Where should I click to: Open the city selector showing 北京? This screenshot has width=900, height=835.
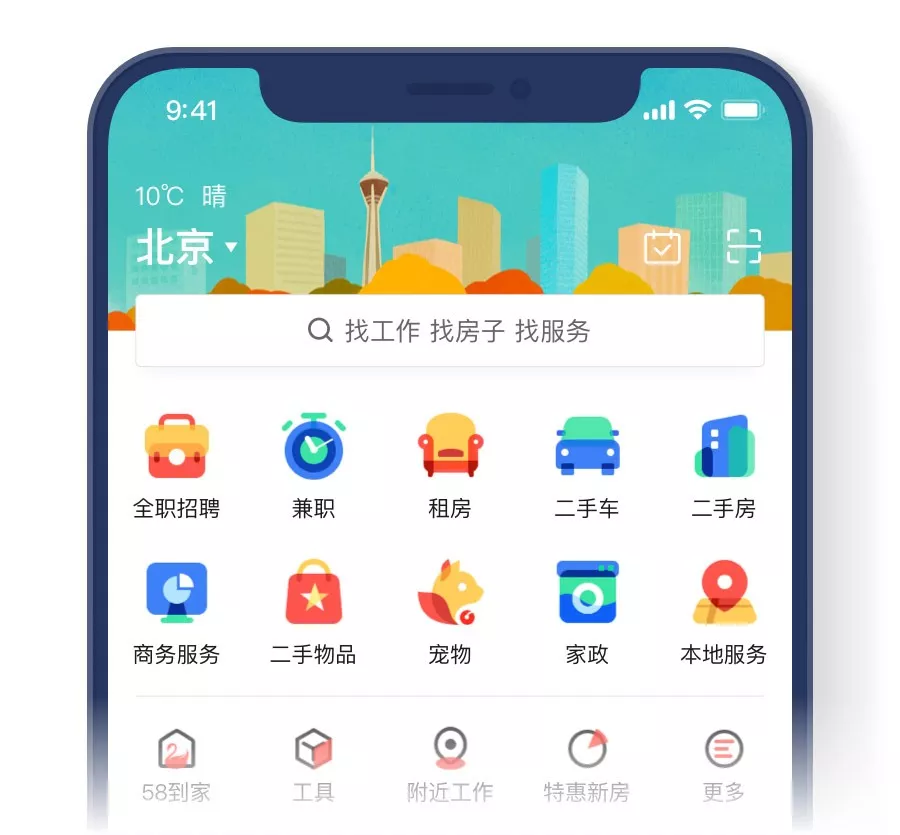click(186, 247)
